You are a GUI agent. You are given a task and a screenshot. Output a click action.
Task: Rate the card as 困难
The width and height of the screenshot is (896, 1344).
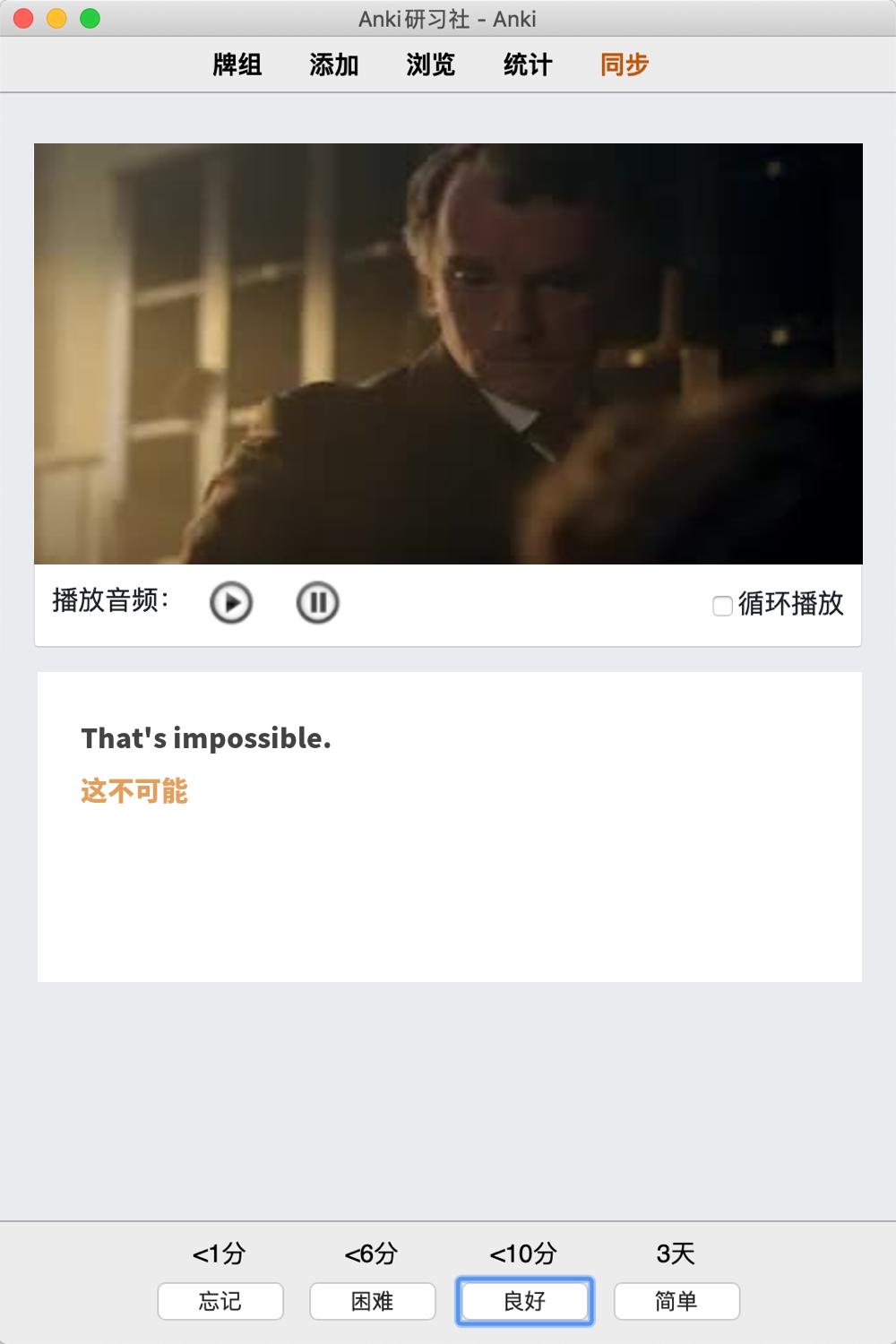coord(373,1301)
